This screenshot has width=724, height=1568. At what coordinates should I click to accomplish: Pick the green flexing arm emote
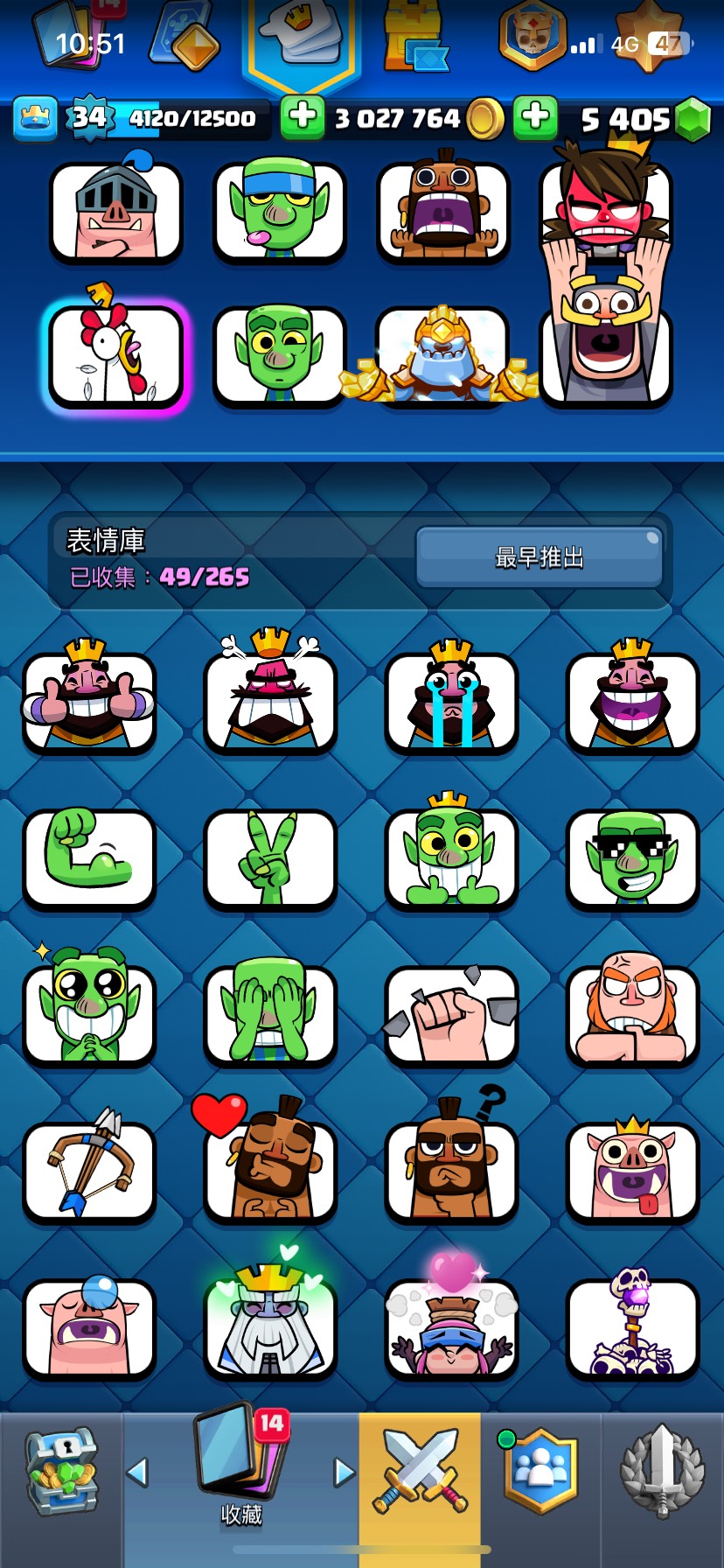(89, 857)
